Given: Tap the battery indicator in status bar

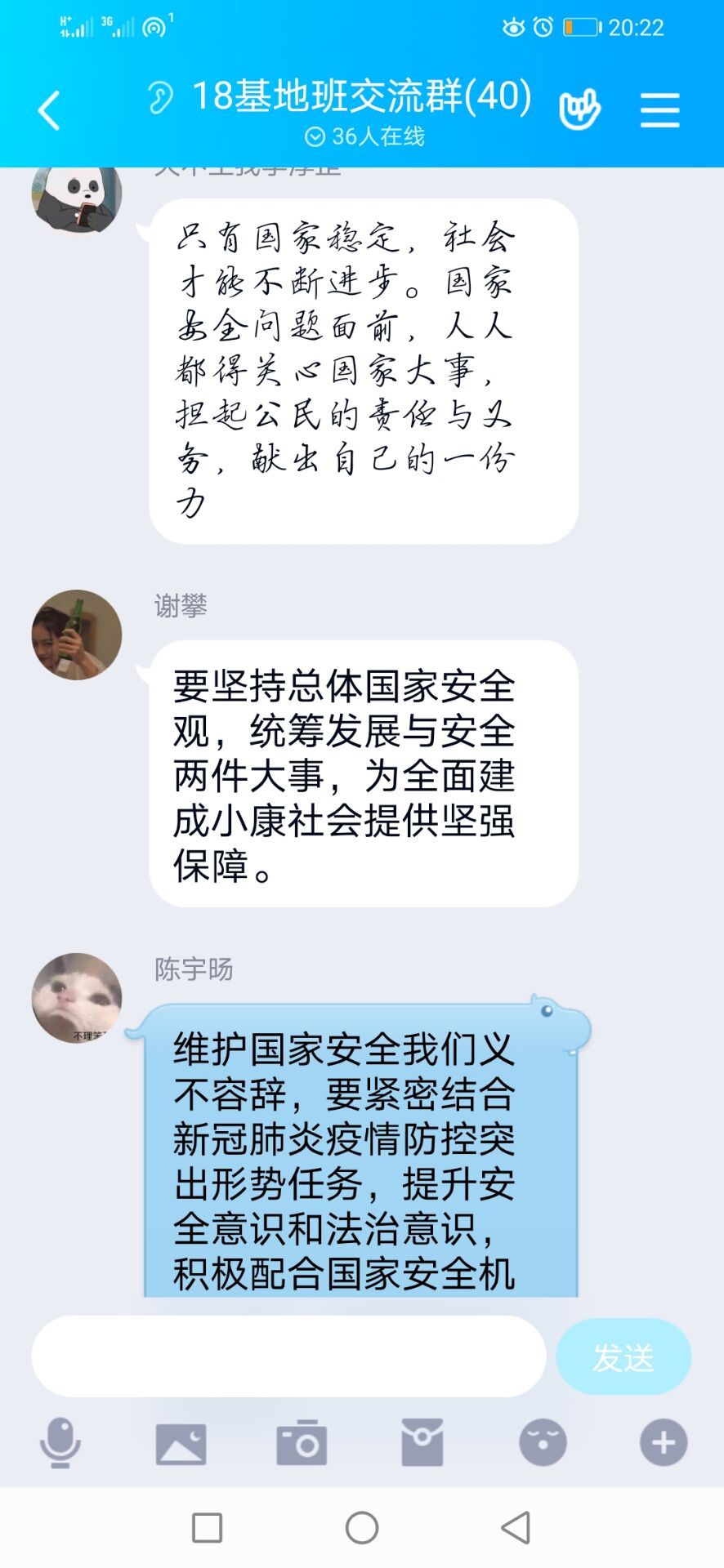Looking at the screenshot, I should click(x=580, y=27).
